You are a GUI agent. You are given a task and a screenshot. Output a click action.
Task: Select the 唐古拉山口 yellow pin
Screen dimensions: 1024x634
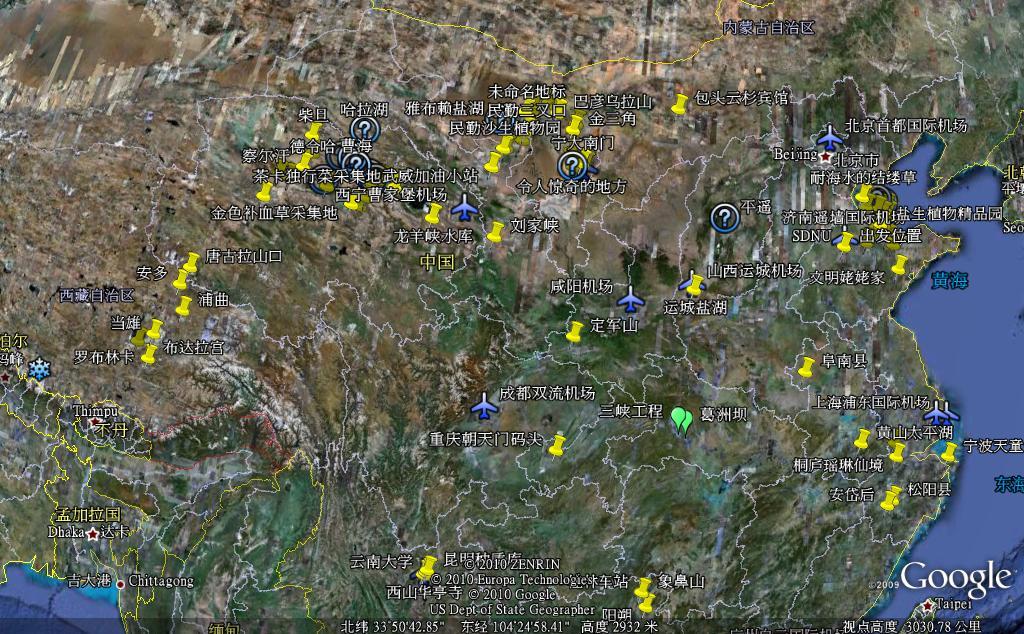point(191,263)
